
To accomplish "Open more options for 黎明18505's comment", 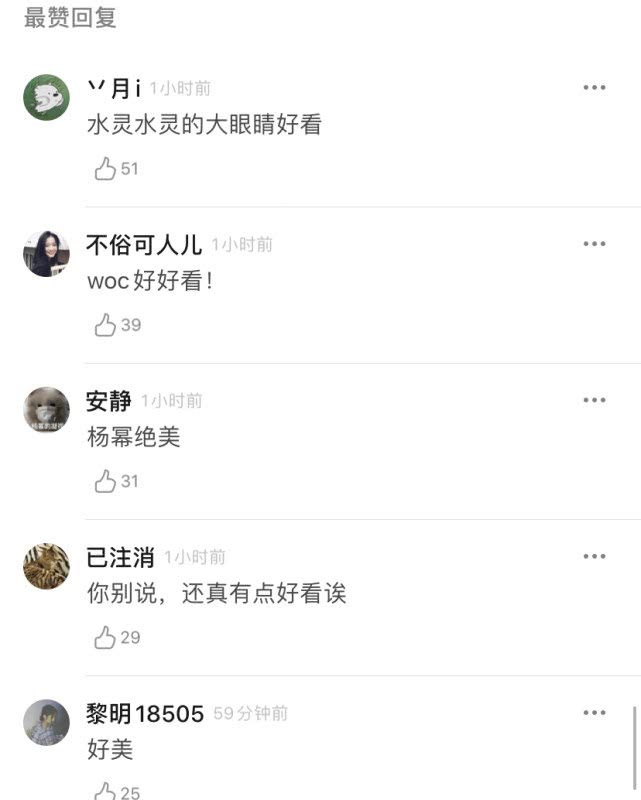I will 595,712.
